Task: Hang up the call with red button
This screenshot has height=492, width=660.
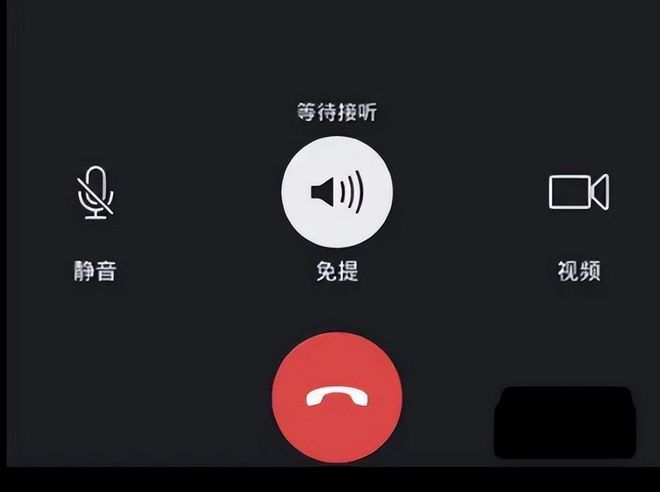Action: 337,397
